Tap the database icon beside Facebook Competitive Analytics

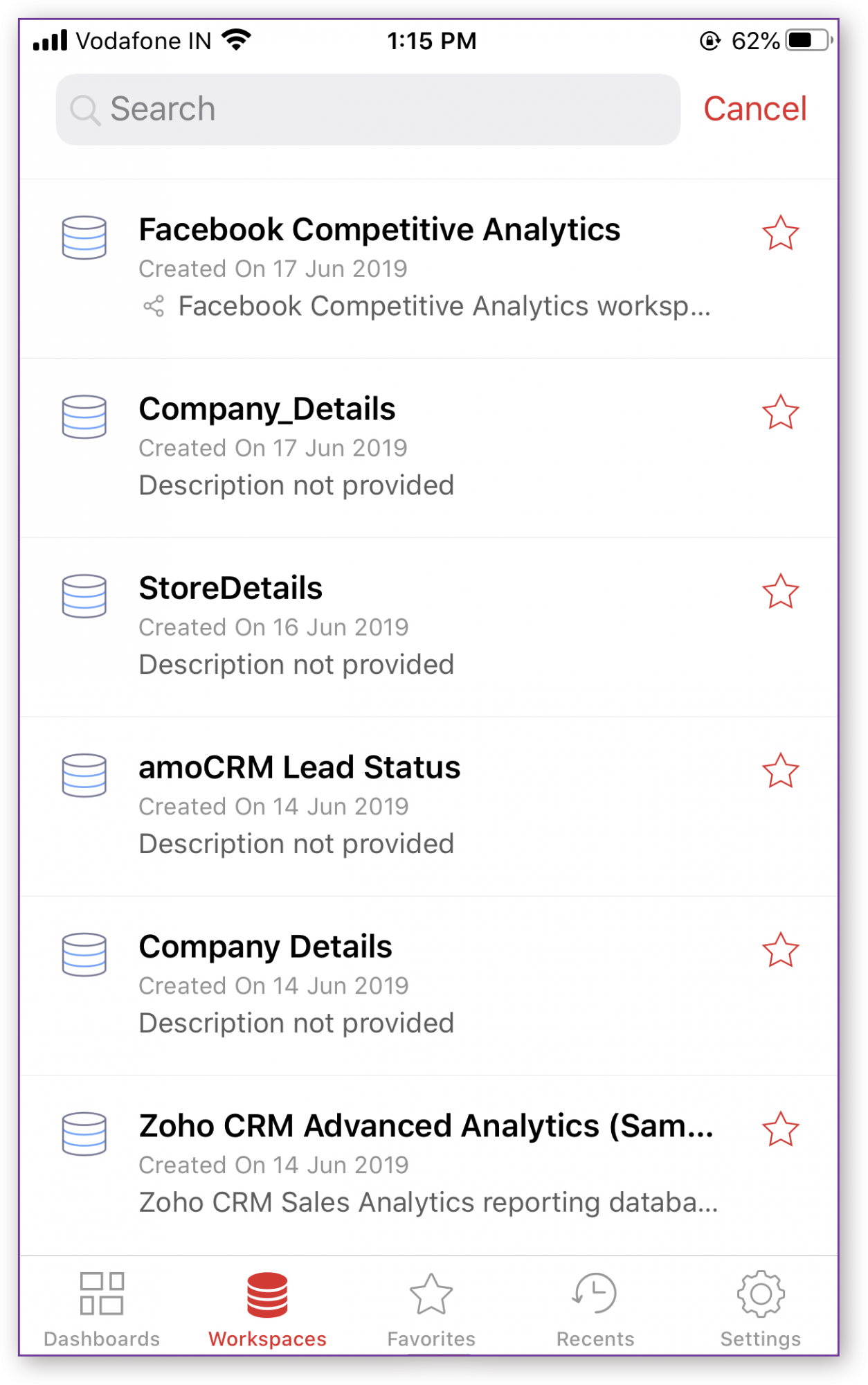click(x=83, y=238)
